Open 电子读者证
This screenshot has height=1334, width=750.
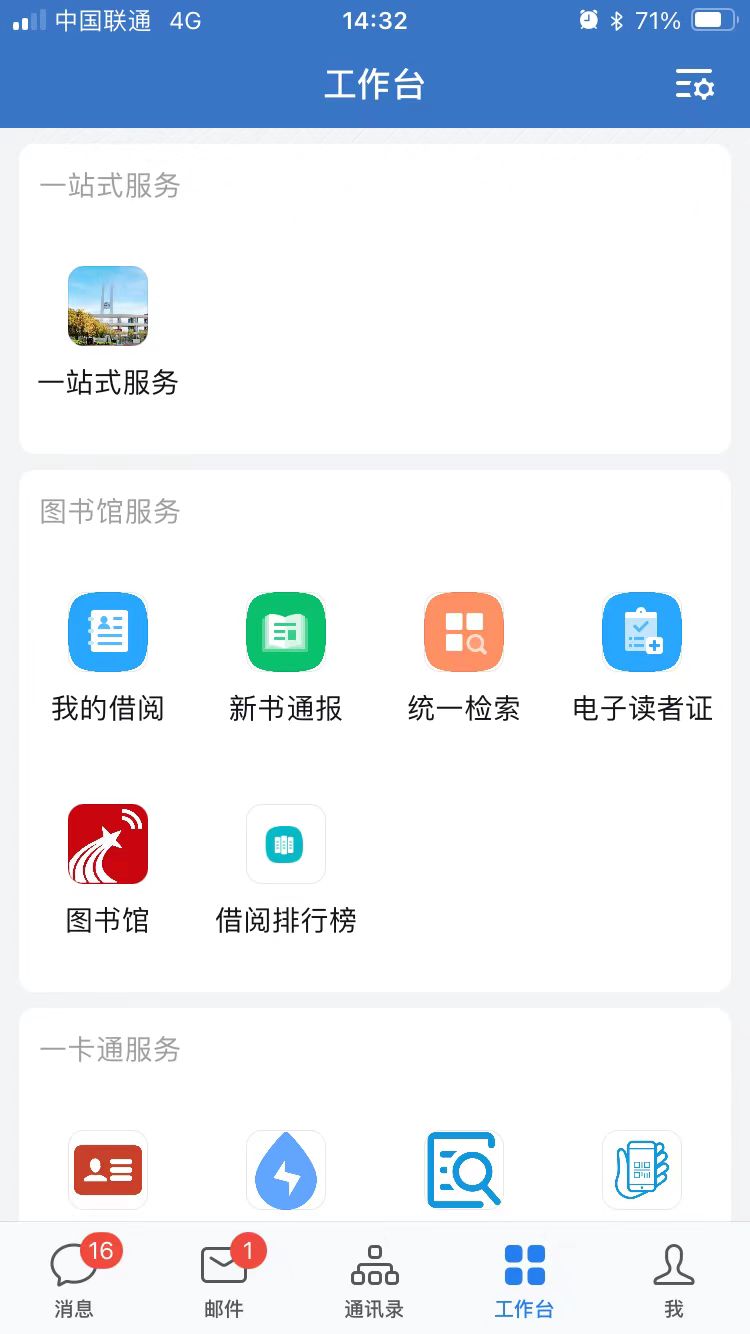pyautogui.click(x=642, y=632)
